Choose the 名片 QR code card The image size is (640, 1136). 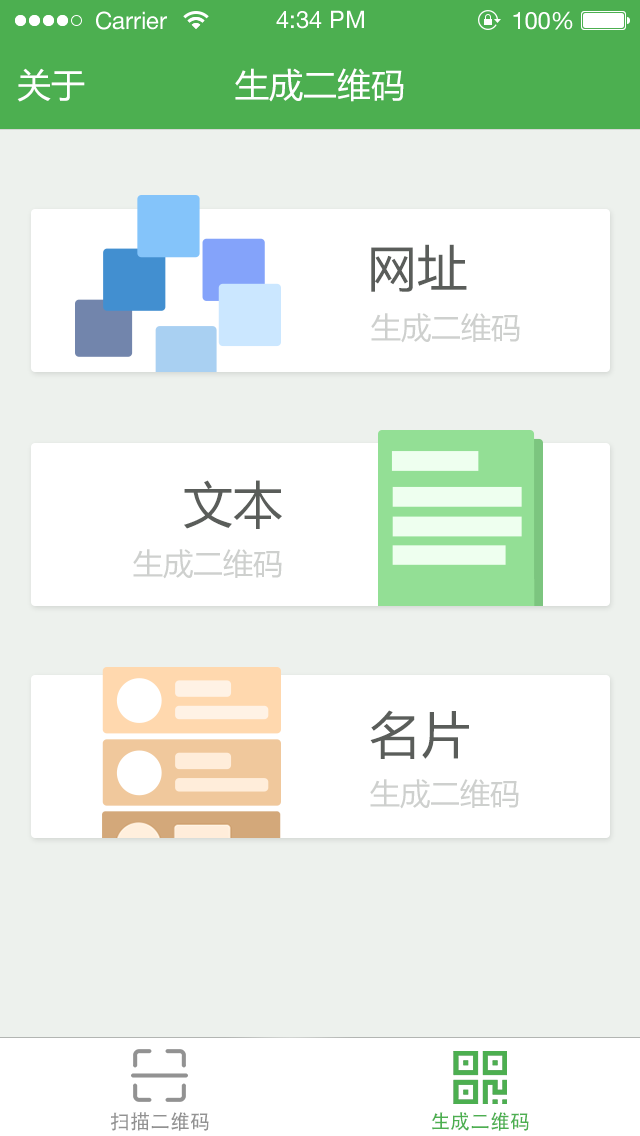[x=320, y=756]
